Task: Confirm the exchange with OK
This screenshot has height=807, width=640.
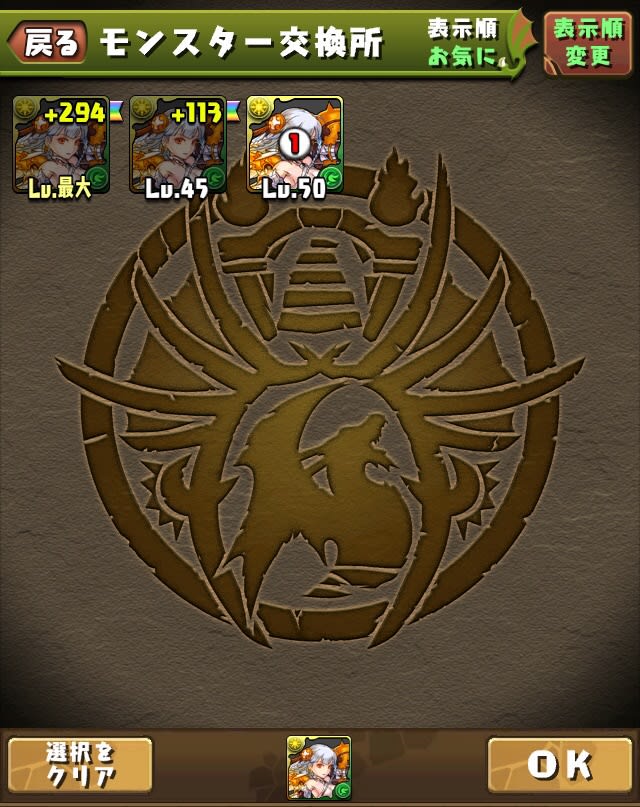Action: 559,765
